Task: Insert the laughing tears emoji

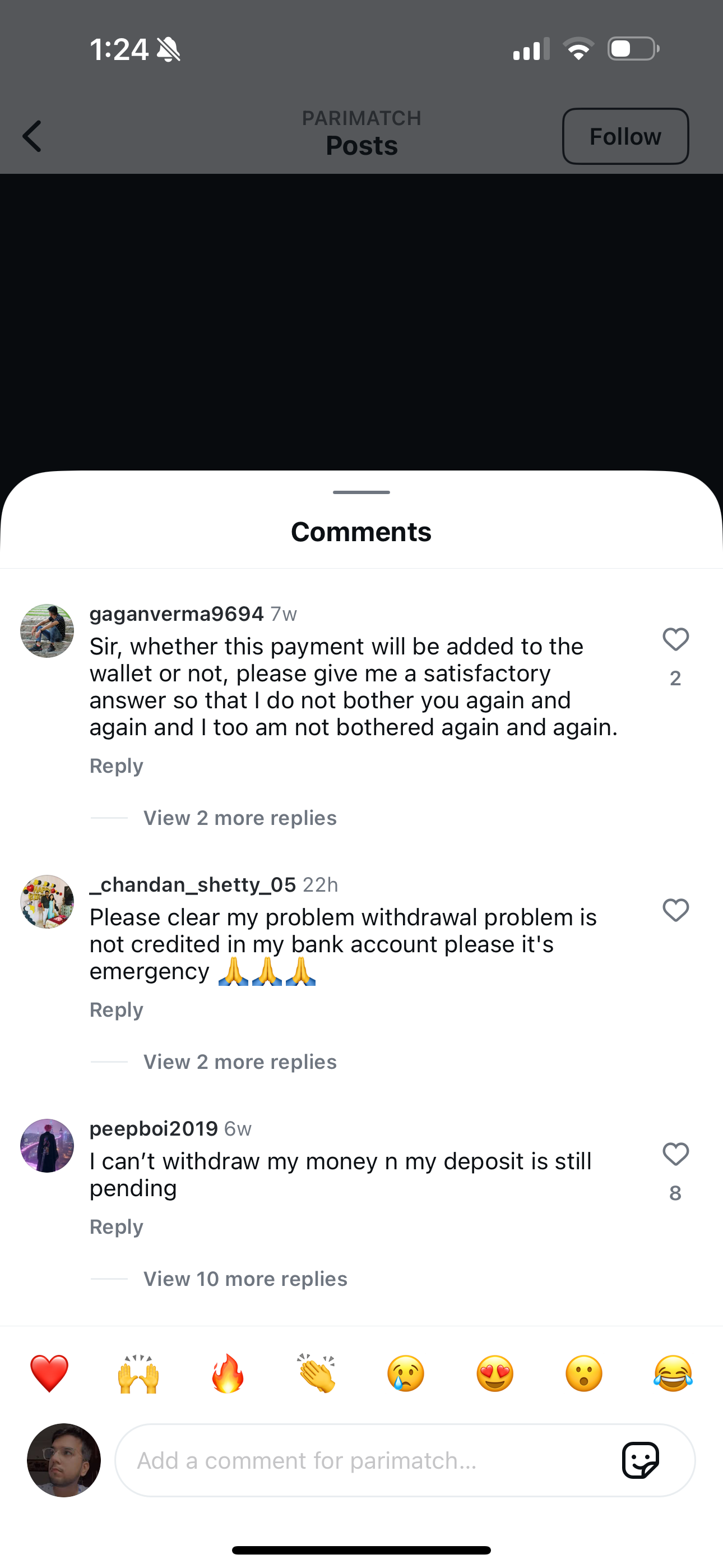Action: coord(673,1374)
